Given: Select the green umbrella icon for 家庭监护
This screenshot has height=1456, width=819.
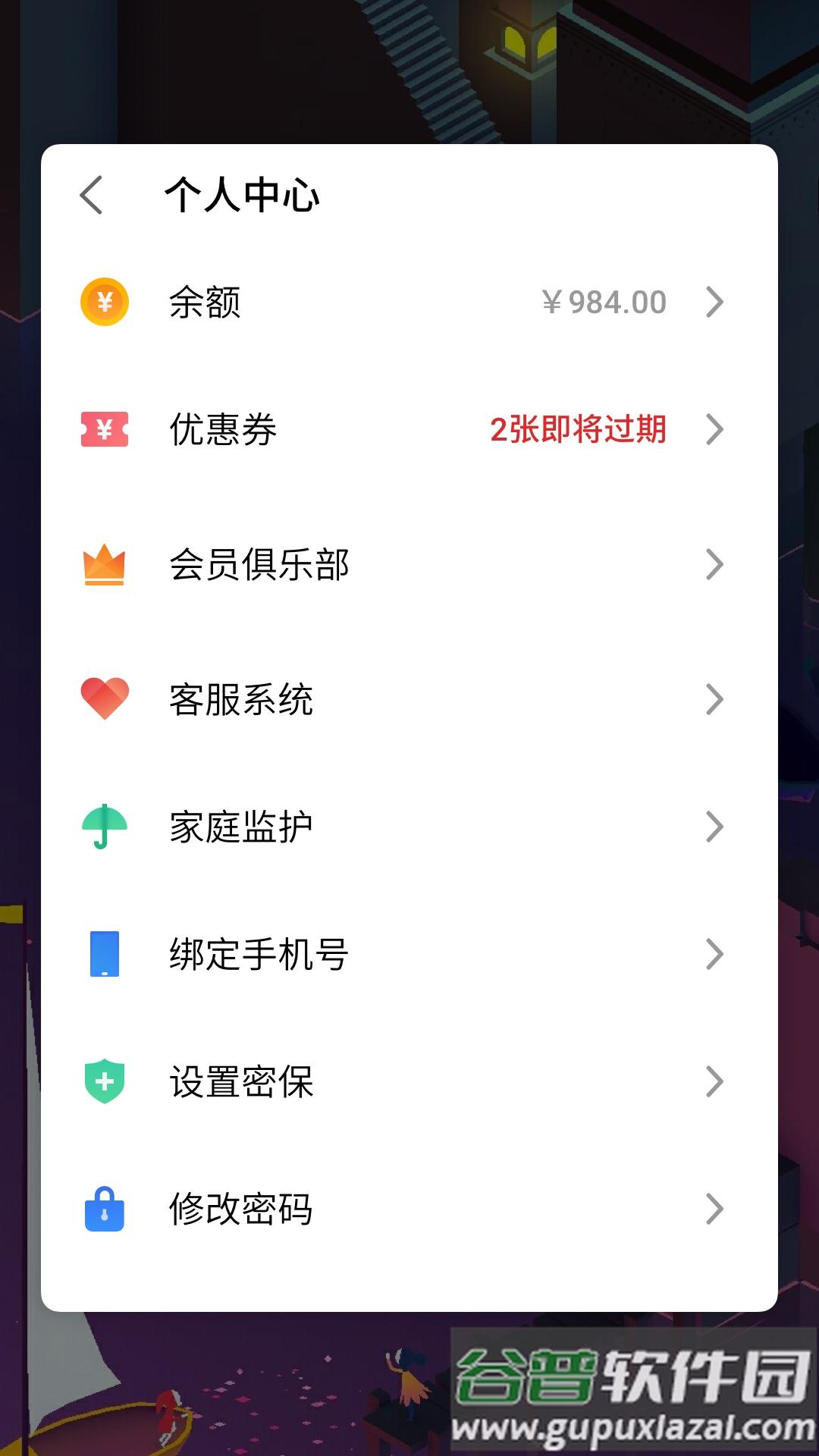Looking at the screenshot, I should [105, 827].
